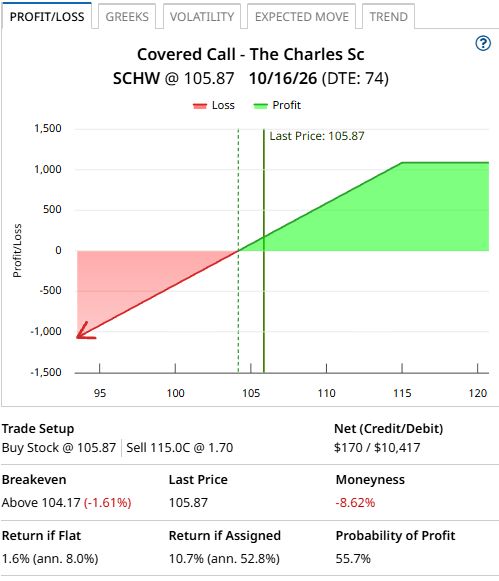Select the Profit/Loss tab
This screenshot has height=581, width=499.
tap(47, 17)
